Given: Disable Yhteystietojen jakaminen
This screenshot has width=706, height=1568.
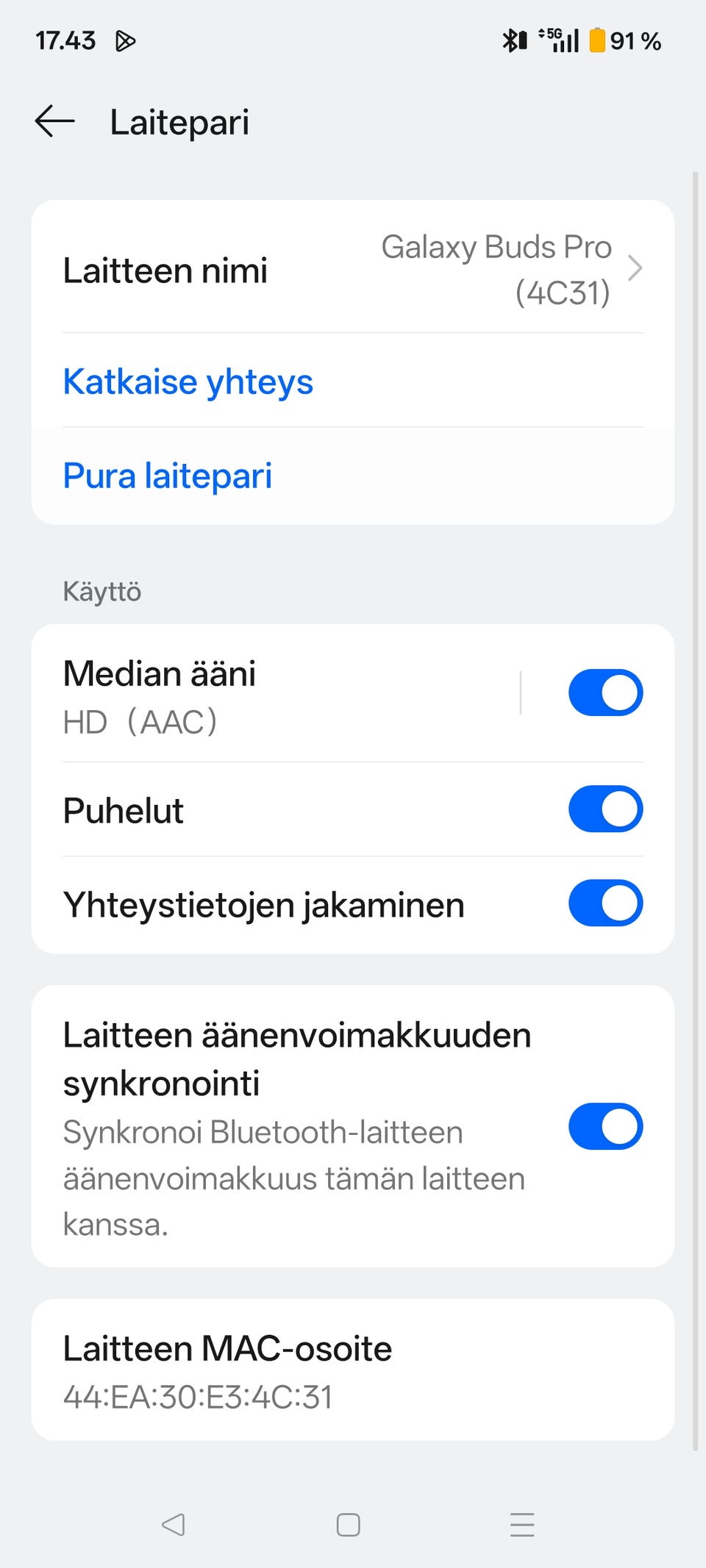Looking at the screenshot, I should (605, 903).
